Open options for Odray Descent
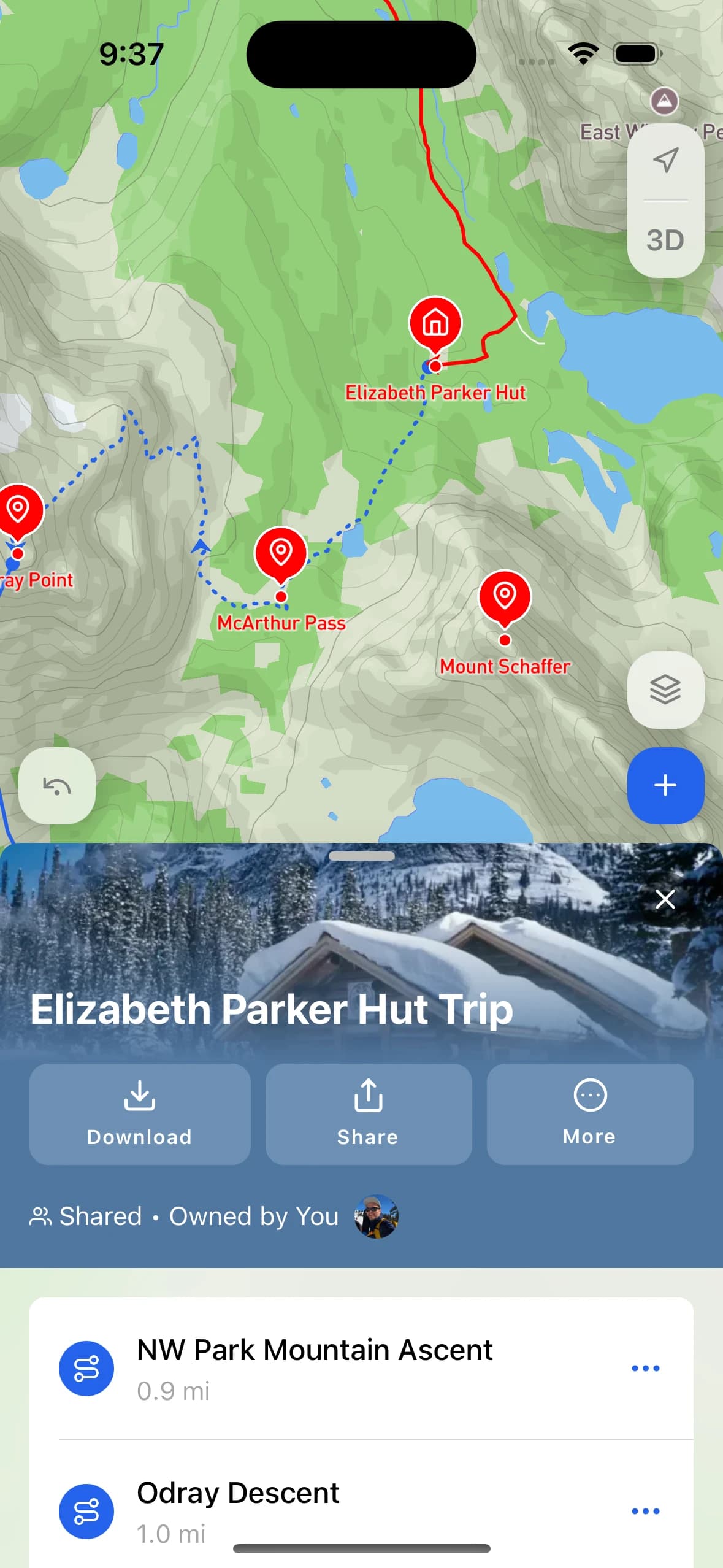 (x=646, y=1510)
